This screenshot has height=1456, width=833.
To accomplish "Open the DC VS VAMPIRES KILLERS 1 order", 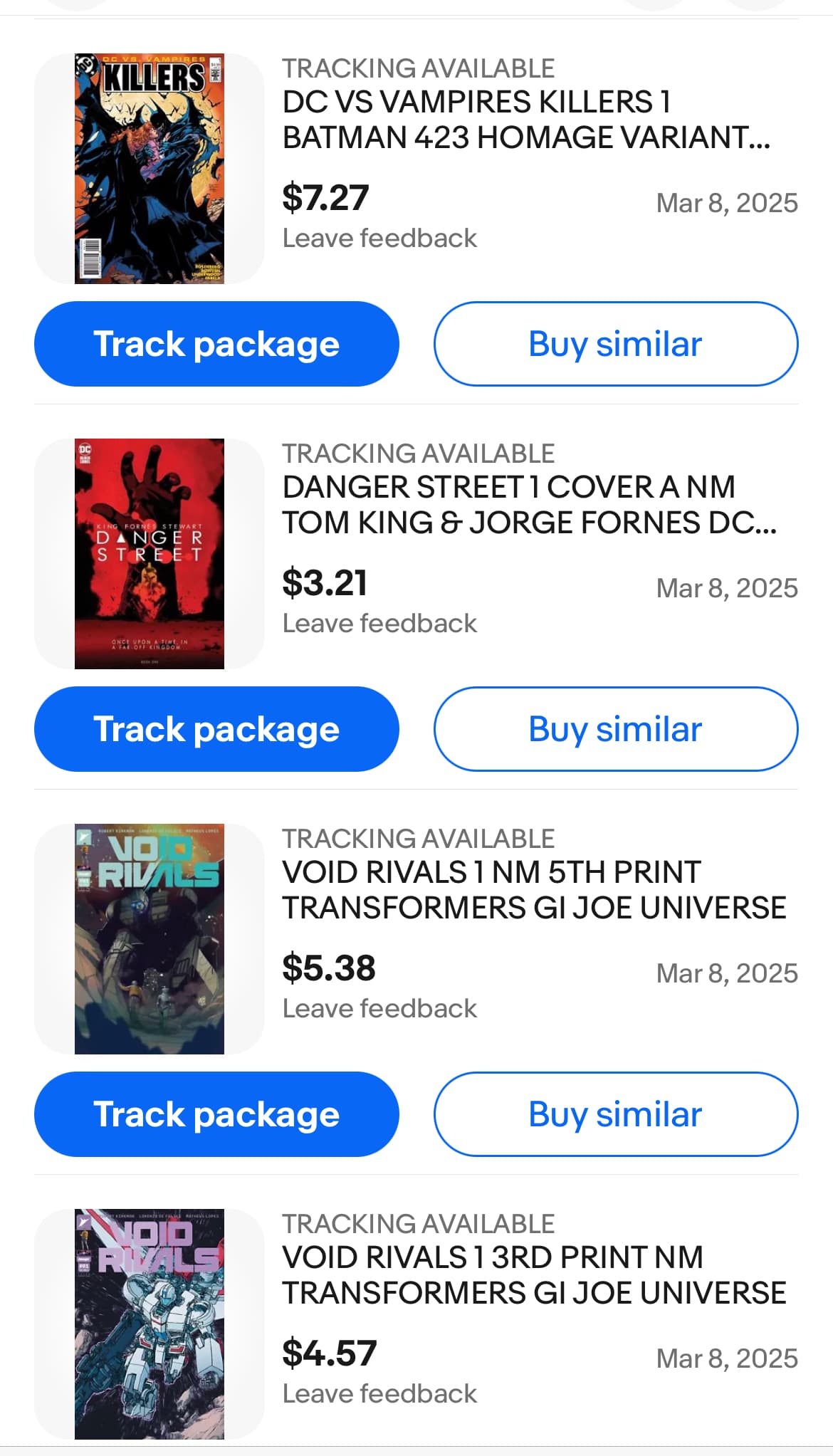I will coord(526,120).
